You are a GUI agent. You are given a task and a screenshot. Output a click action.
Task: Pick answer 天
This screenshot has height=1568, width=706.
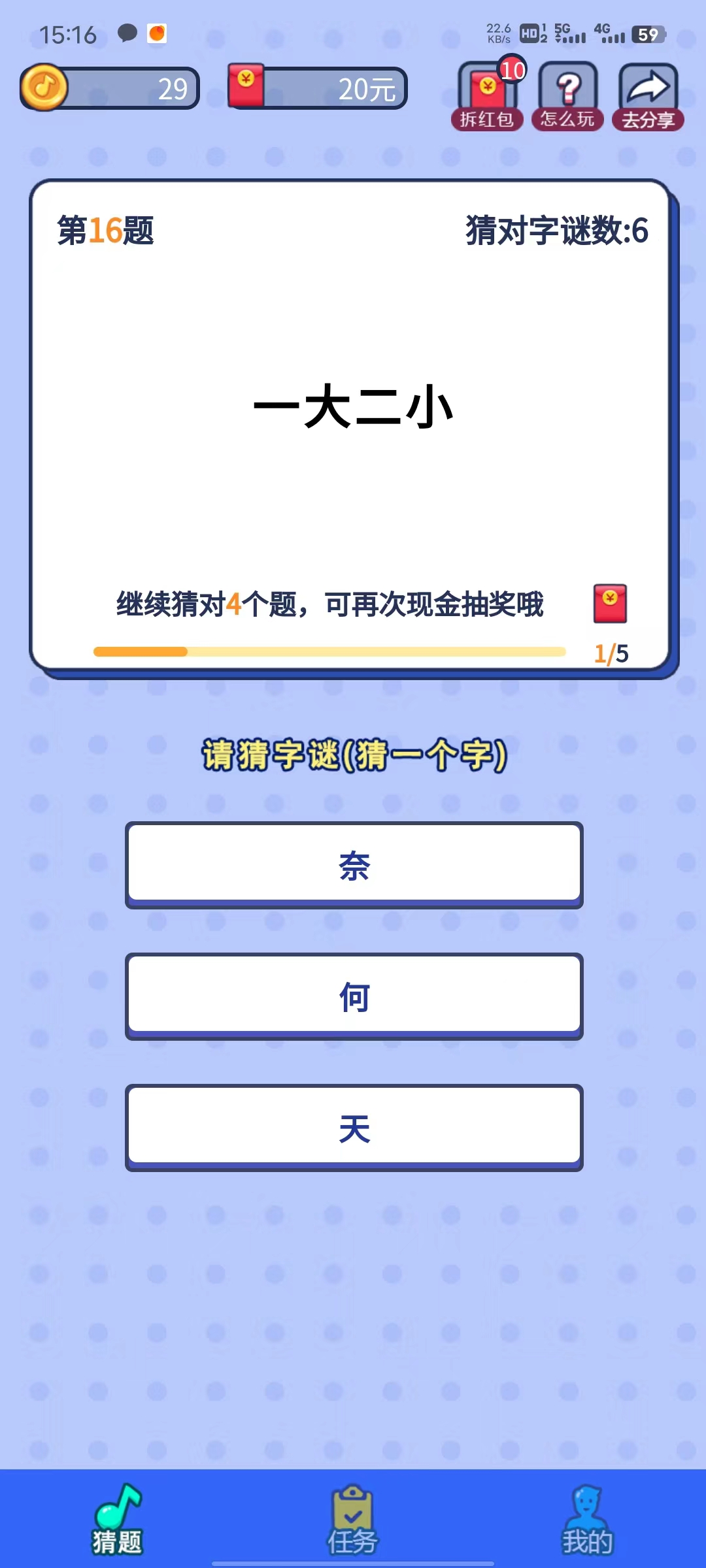coord(352,1125)
